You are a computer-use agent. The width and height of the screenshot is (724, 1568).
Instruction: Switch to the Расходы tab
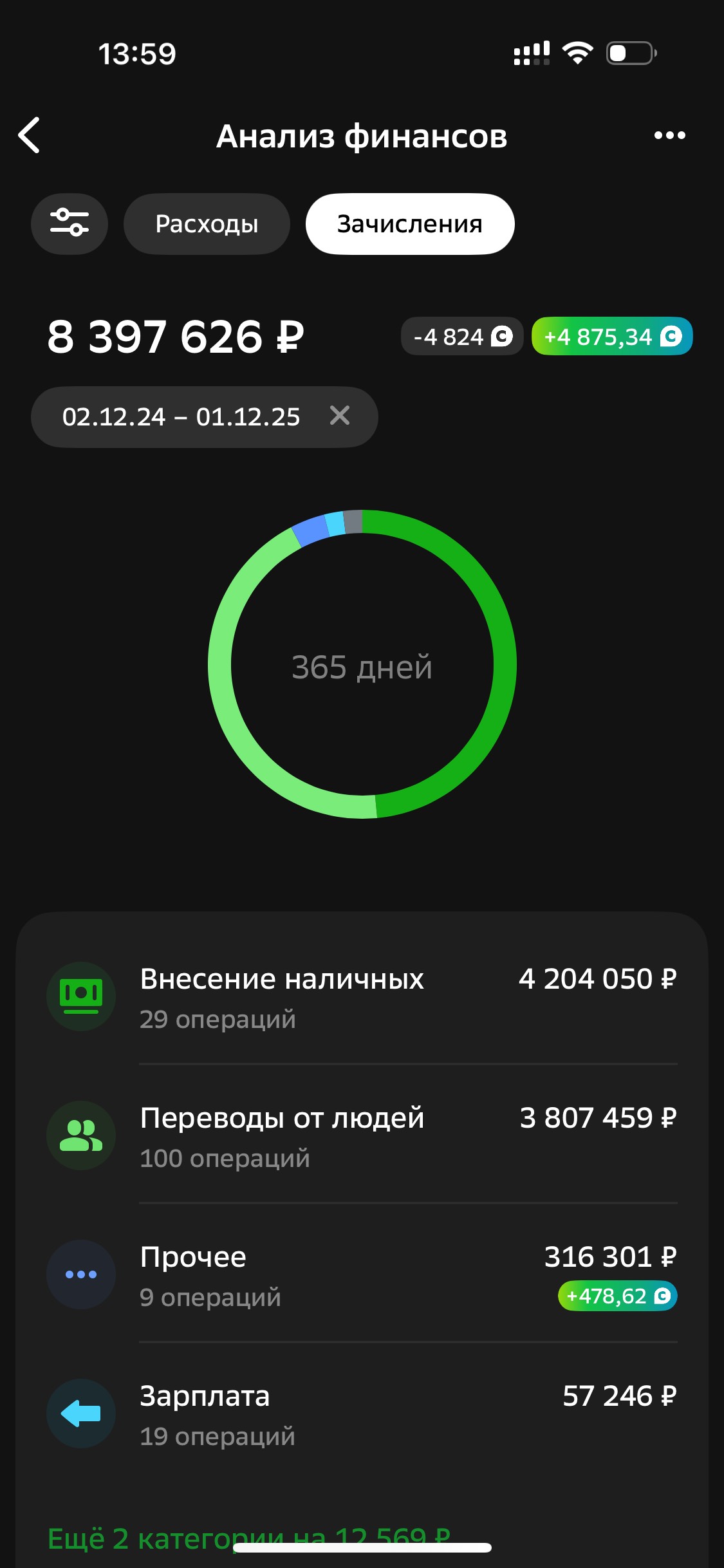[x=207, y=224]
